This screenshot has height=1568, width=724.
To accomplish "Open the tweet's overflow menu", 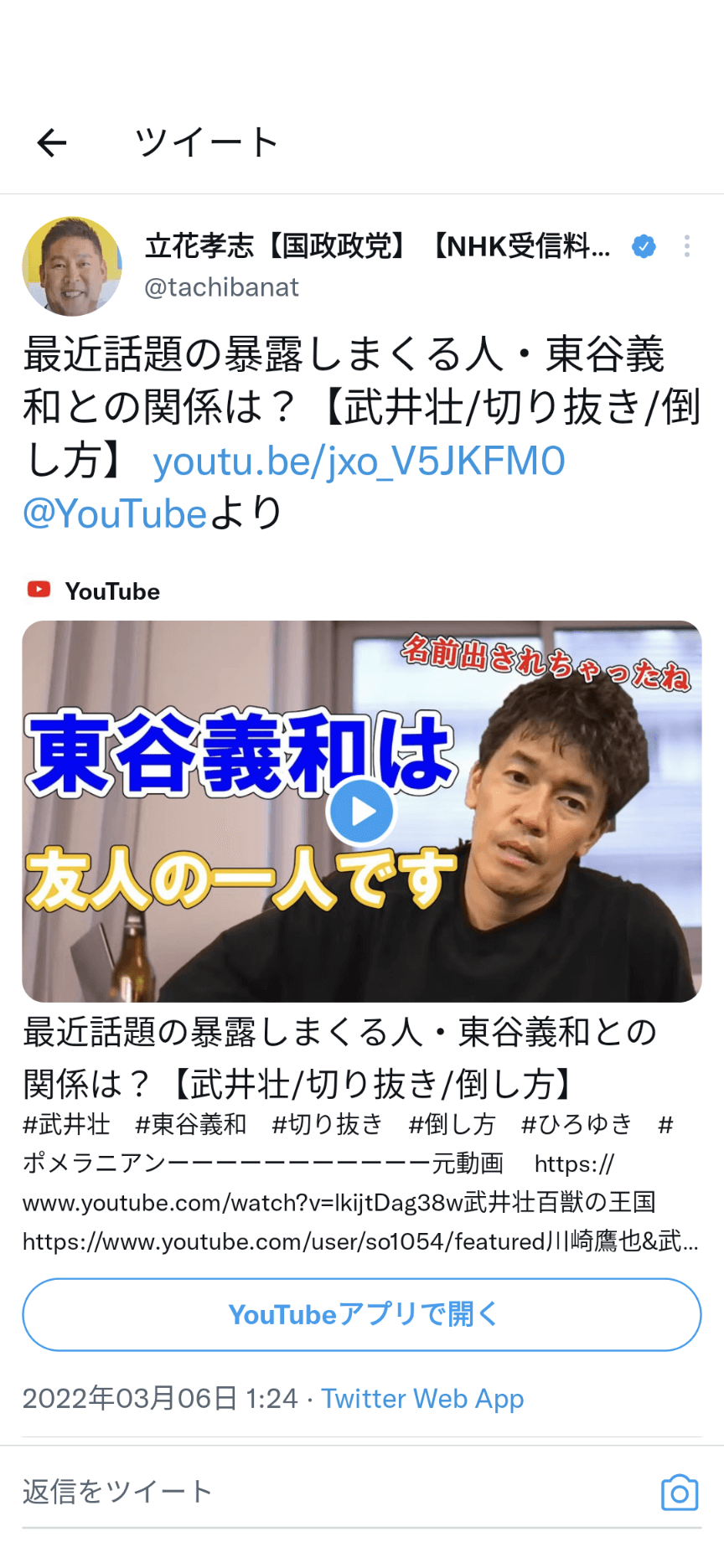I will click(x=686, y=246).
